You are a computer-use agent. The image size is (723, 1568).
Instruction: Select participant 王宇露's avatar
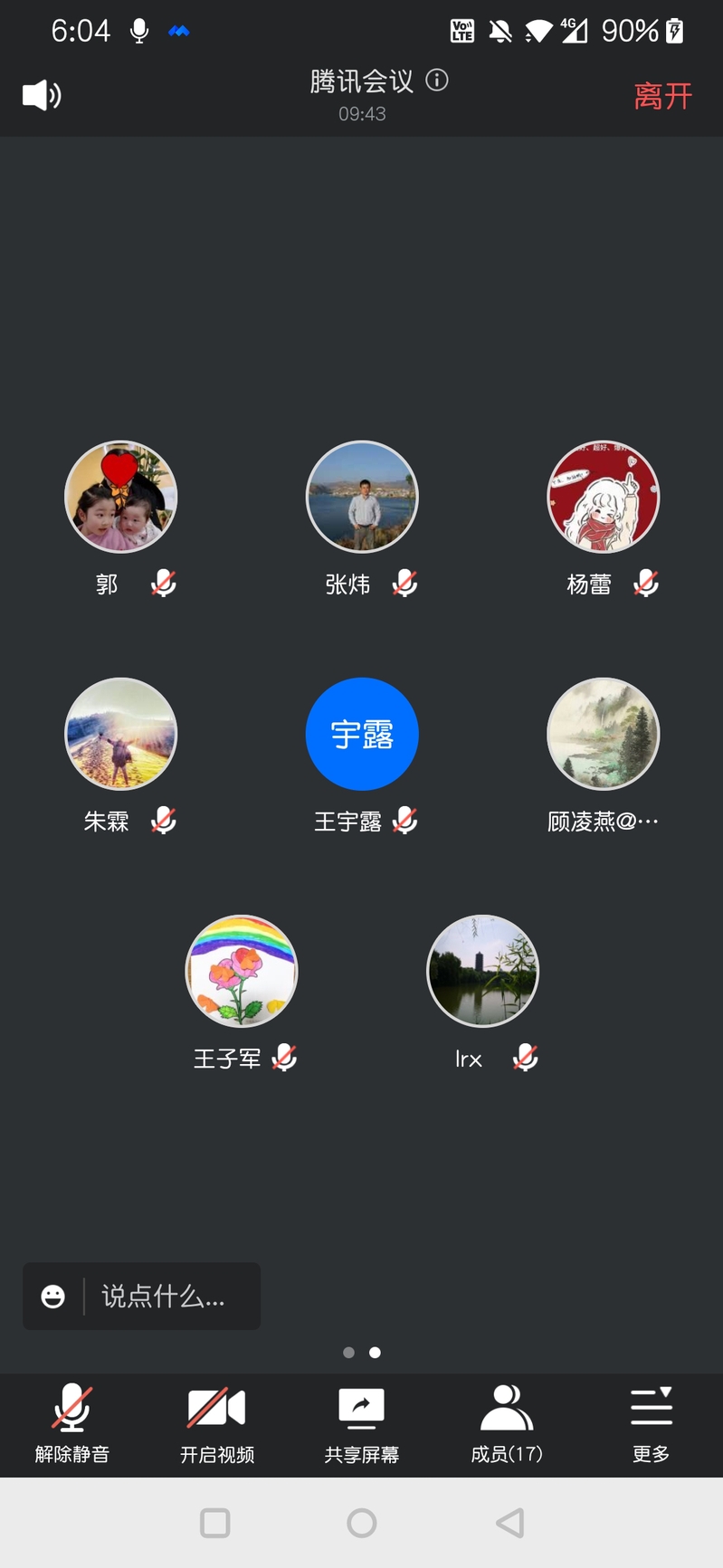[362, 734]
